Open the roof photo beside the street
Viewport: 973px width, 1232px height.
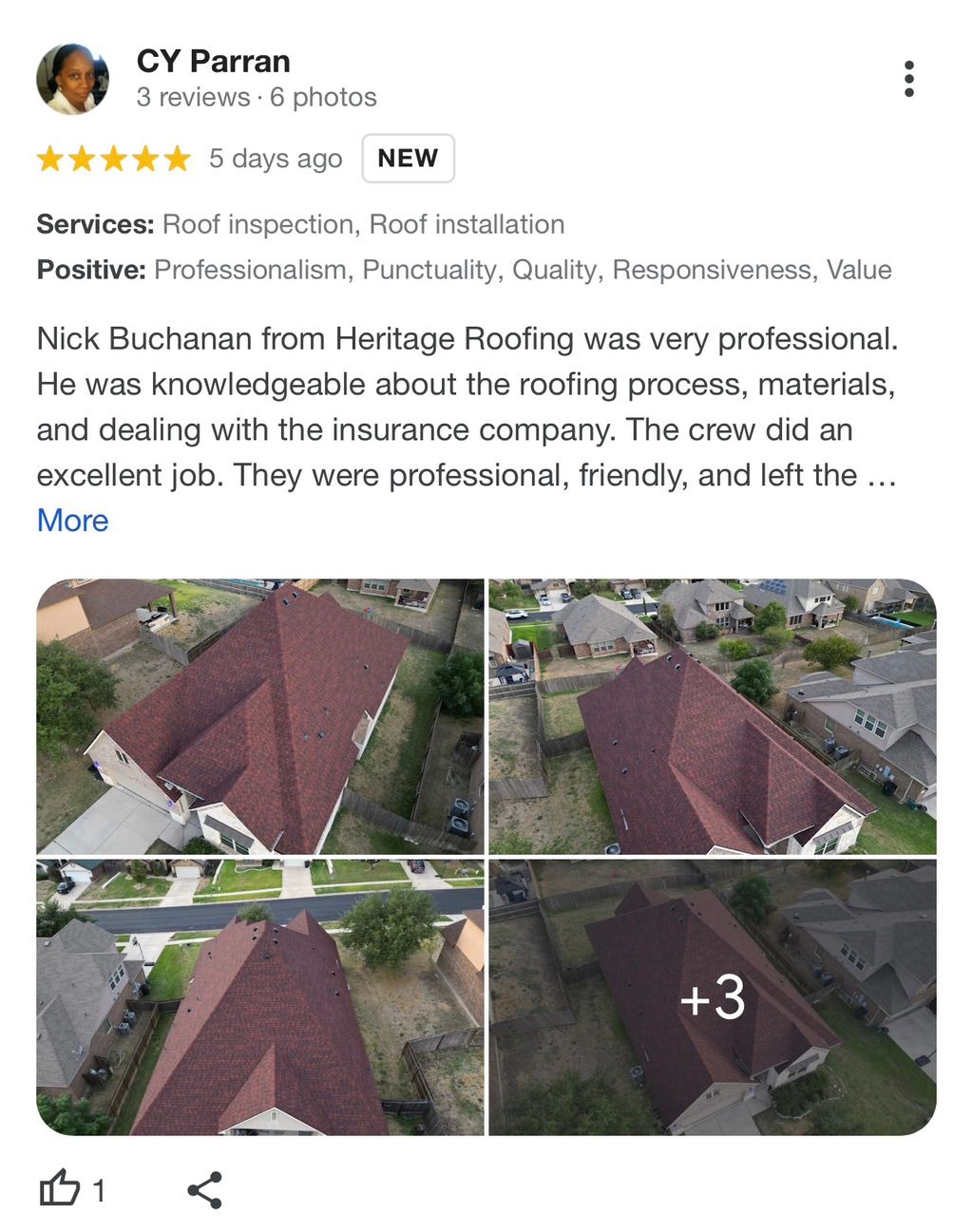point(259,996)
